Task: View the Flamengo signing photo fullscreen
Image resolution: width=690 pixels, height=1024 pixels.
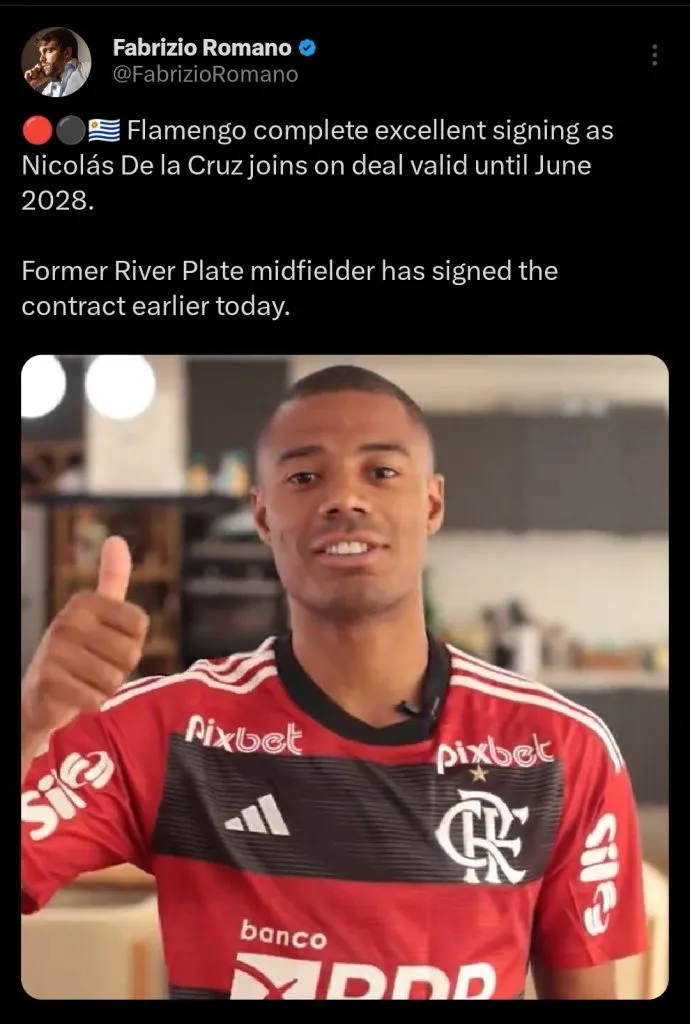Action: point(344,676)
